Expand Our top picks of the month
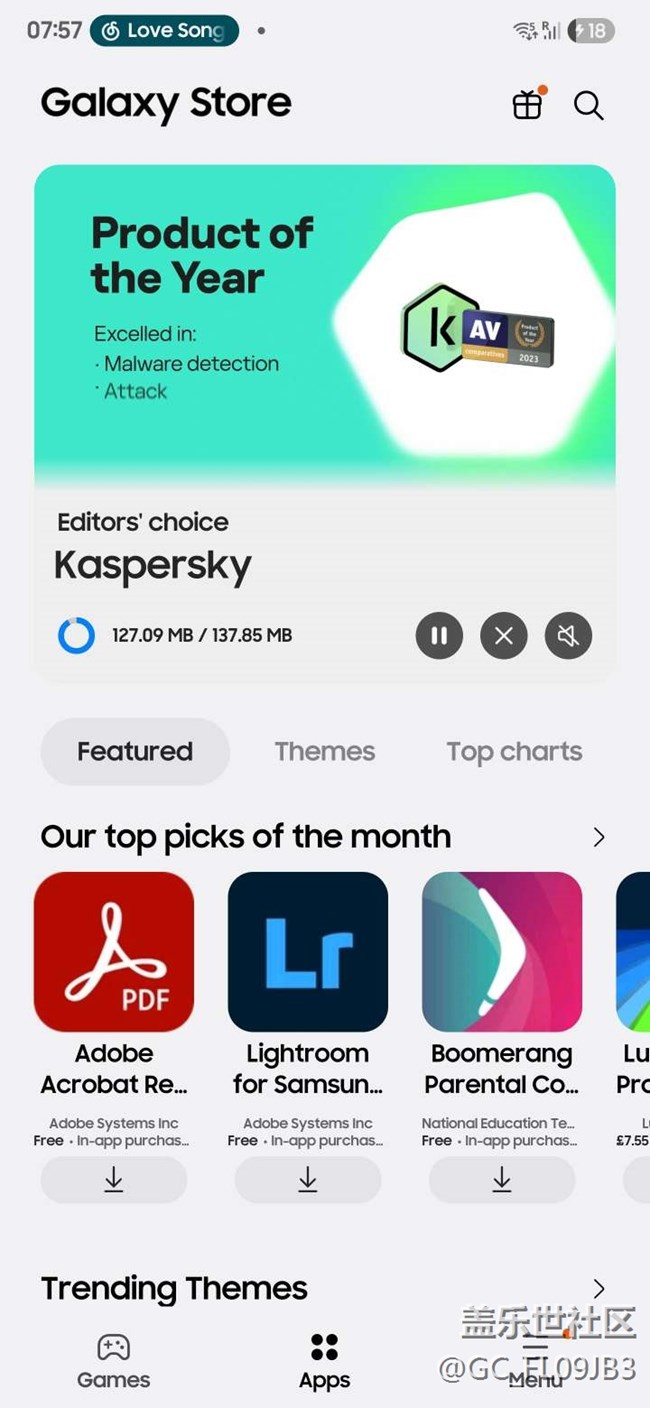This screenshot has height=1408, width=650. [x=598, y=837]
